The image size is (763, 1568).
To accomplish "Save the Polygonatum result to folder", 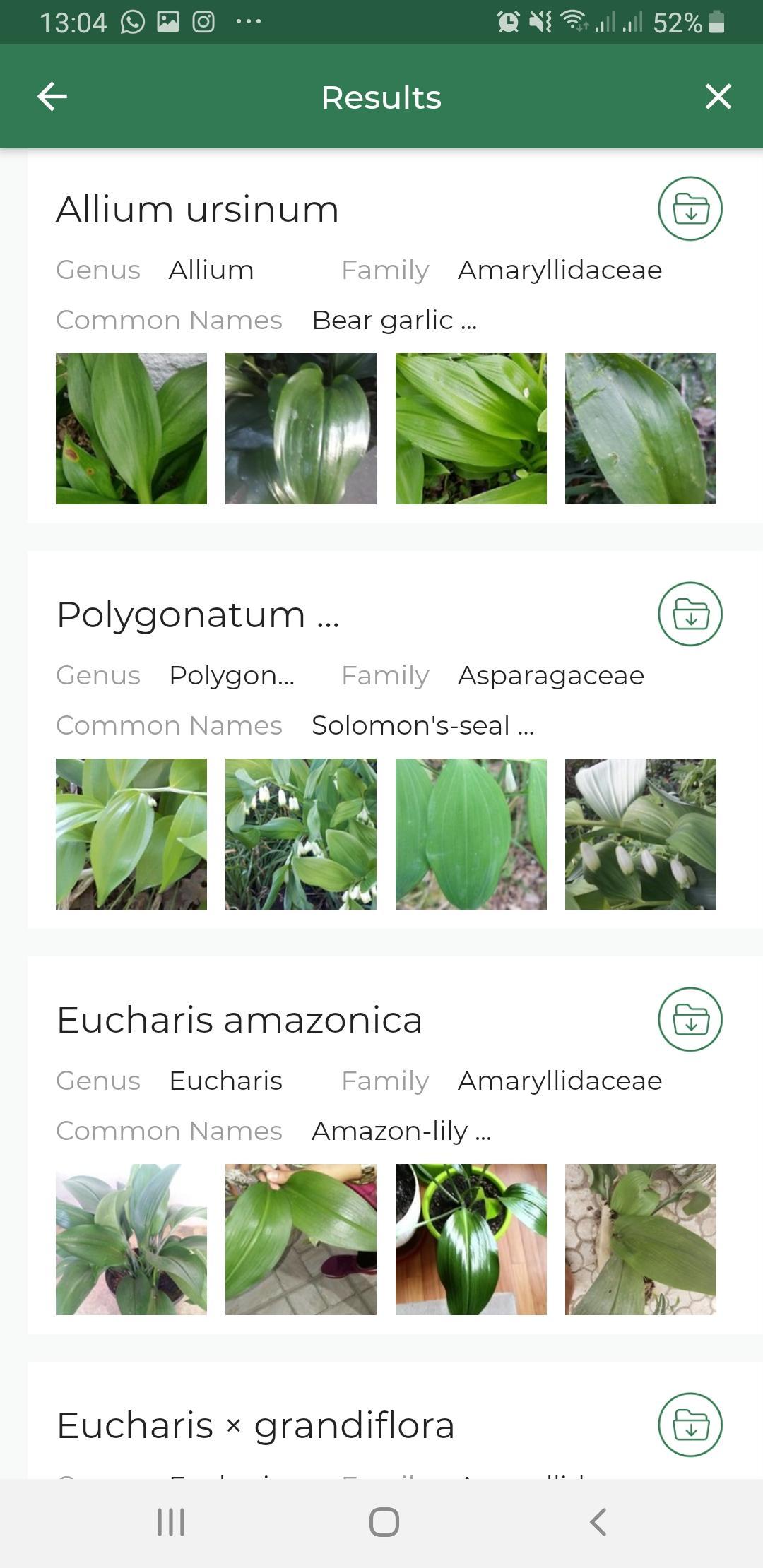I will (x=690, y=614).
